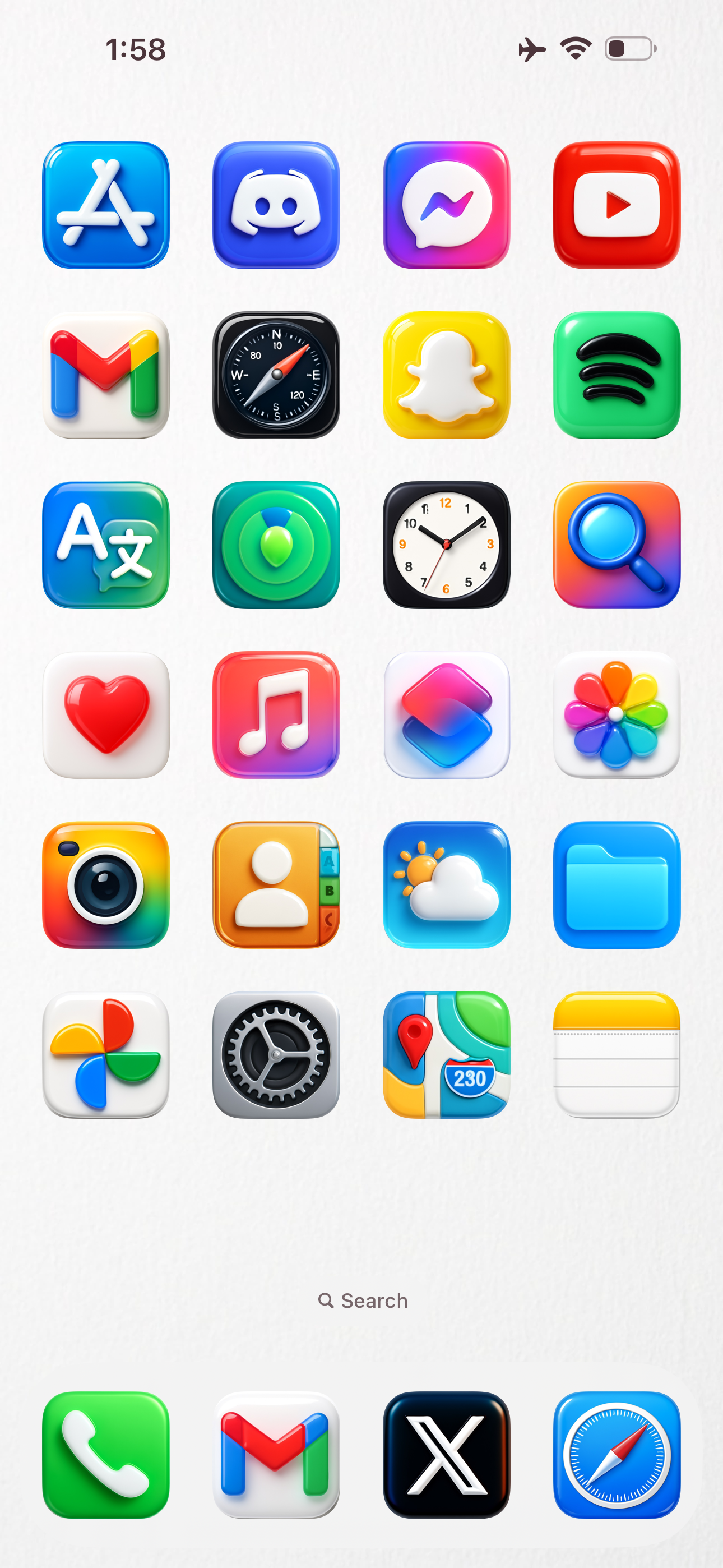The height and width of the screenshot is (1568, 723).
Task: Open the Translate app
Action: [106, 545]
